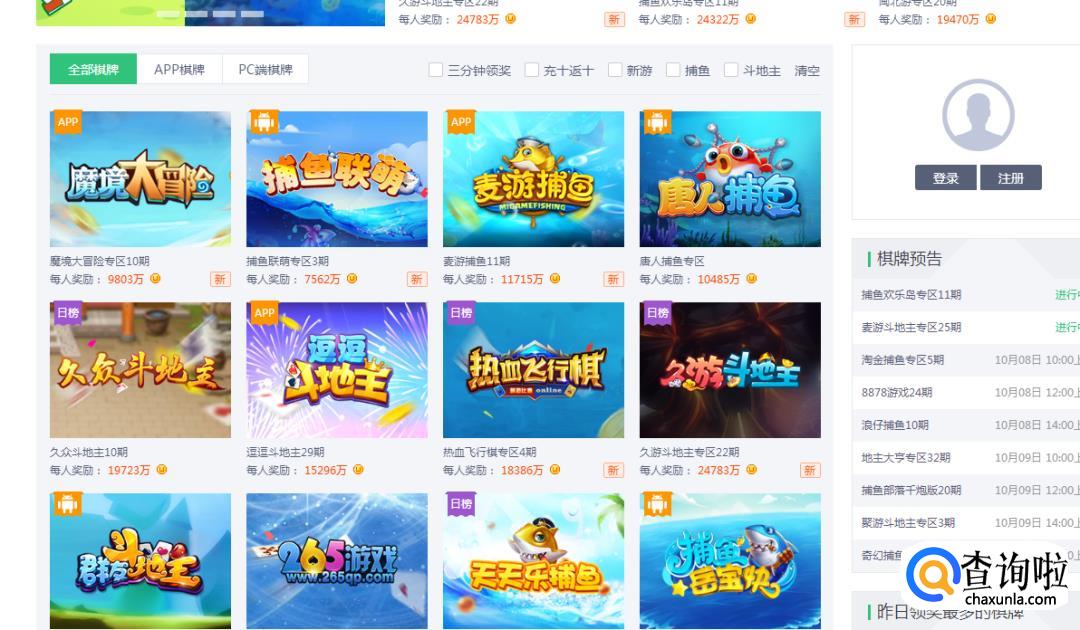The width and height of the screenshot is (1080, 630).
Task: Open the 捕鱼联萌 game card
Action: pos(337,179)
